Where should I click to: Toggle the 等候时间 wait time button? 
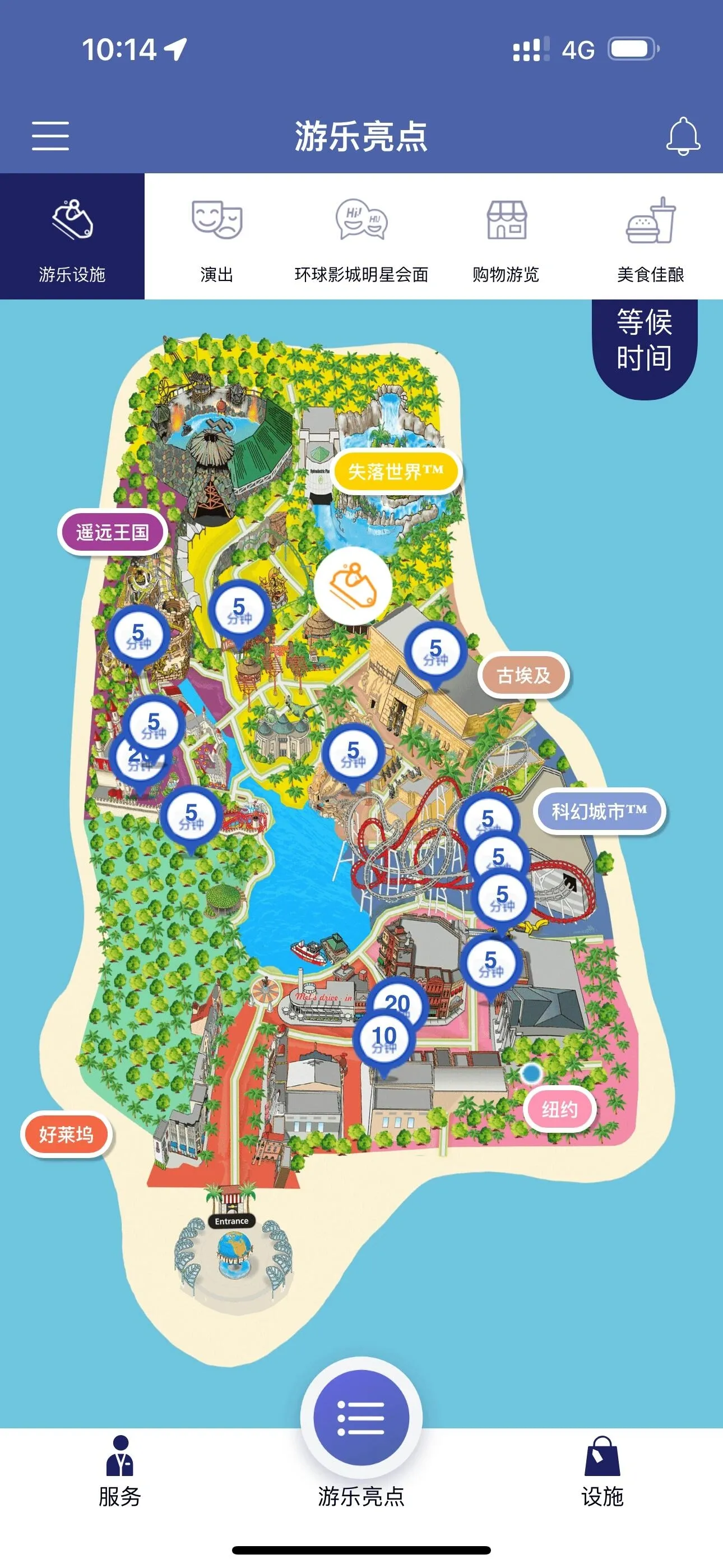tap(644, 341)
